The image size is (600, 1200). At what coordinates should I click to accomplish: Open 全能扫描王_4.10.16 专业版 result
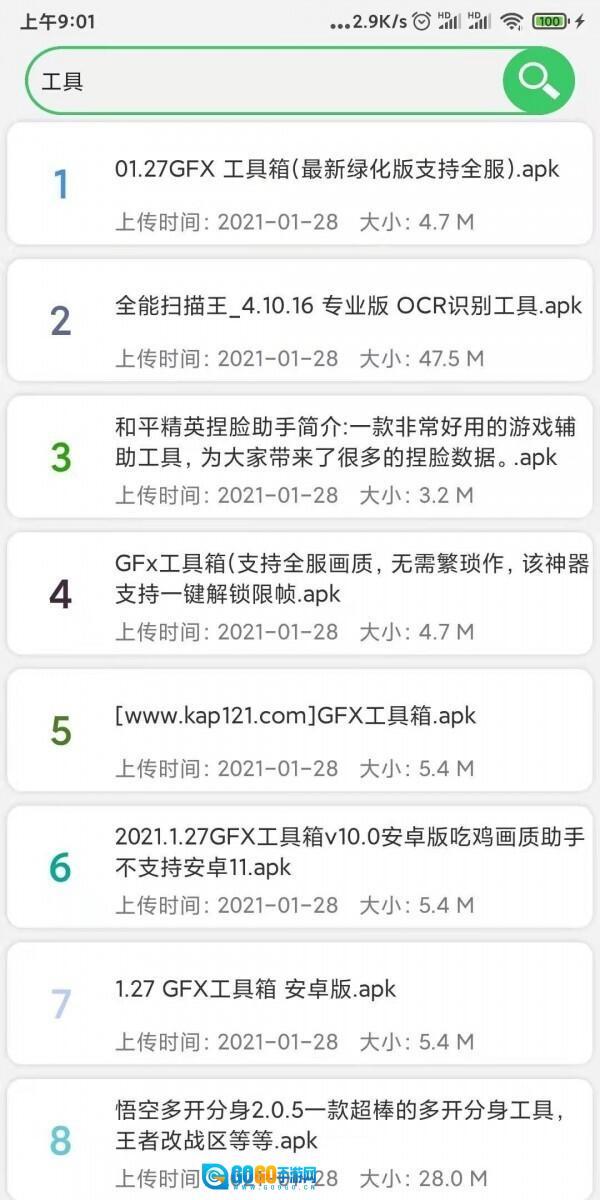[x=300, y=320]
